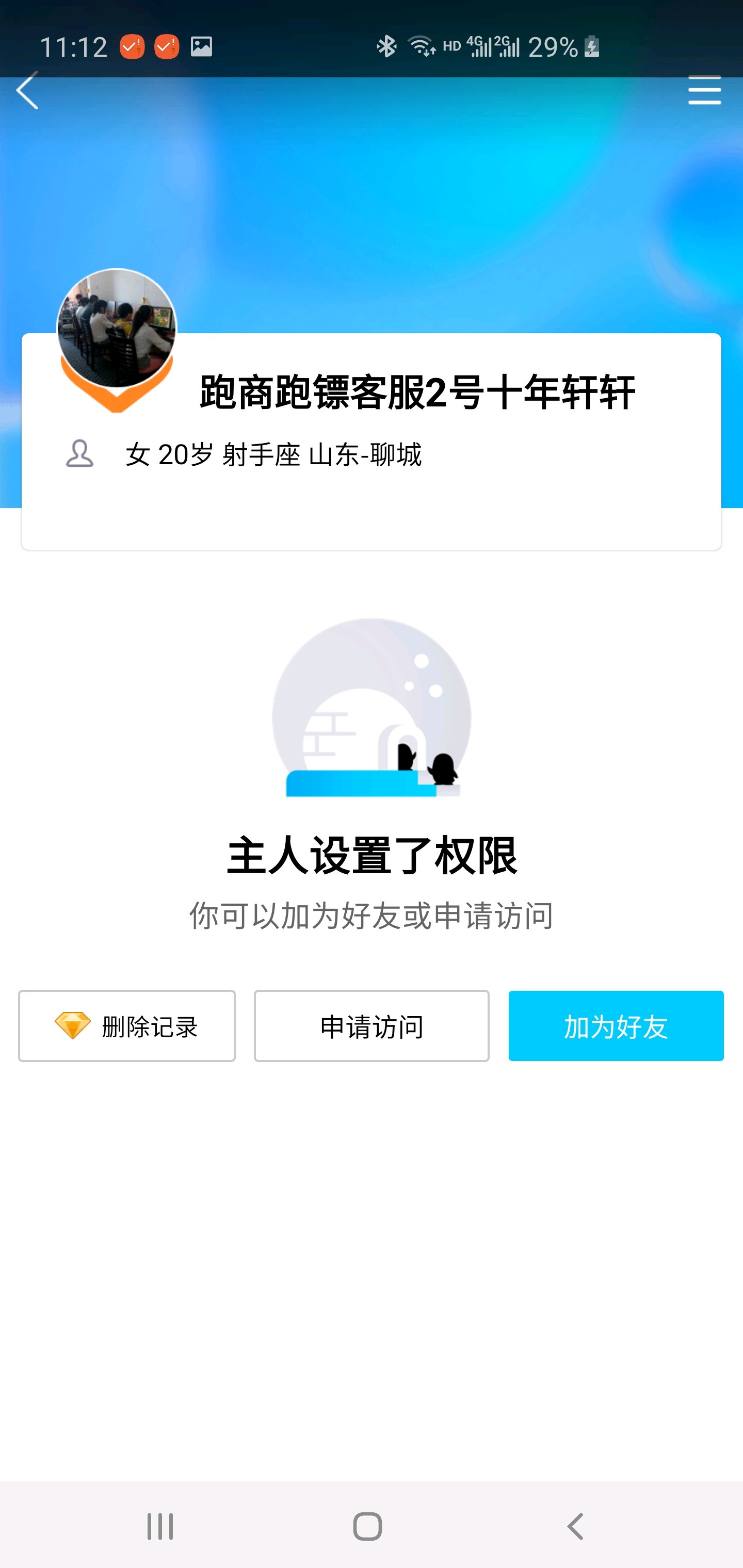Go to the home screen
Image resolution: width=743 pixels, height=1568 pixels.
point(368,1527)
